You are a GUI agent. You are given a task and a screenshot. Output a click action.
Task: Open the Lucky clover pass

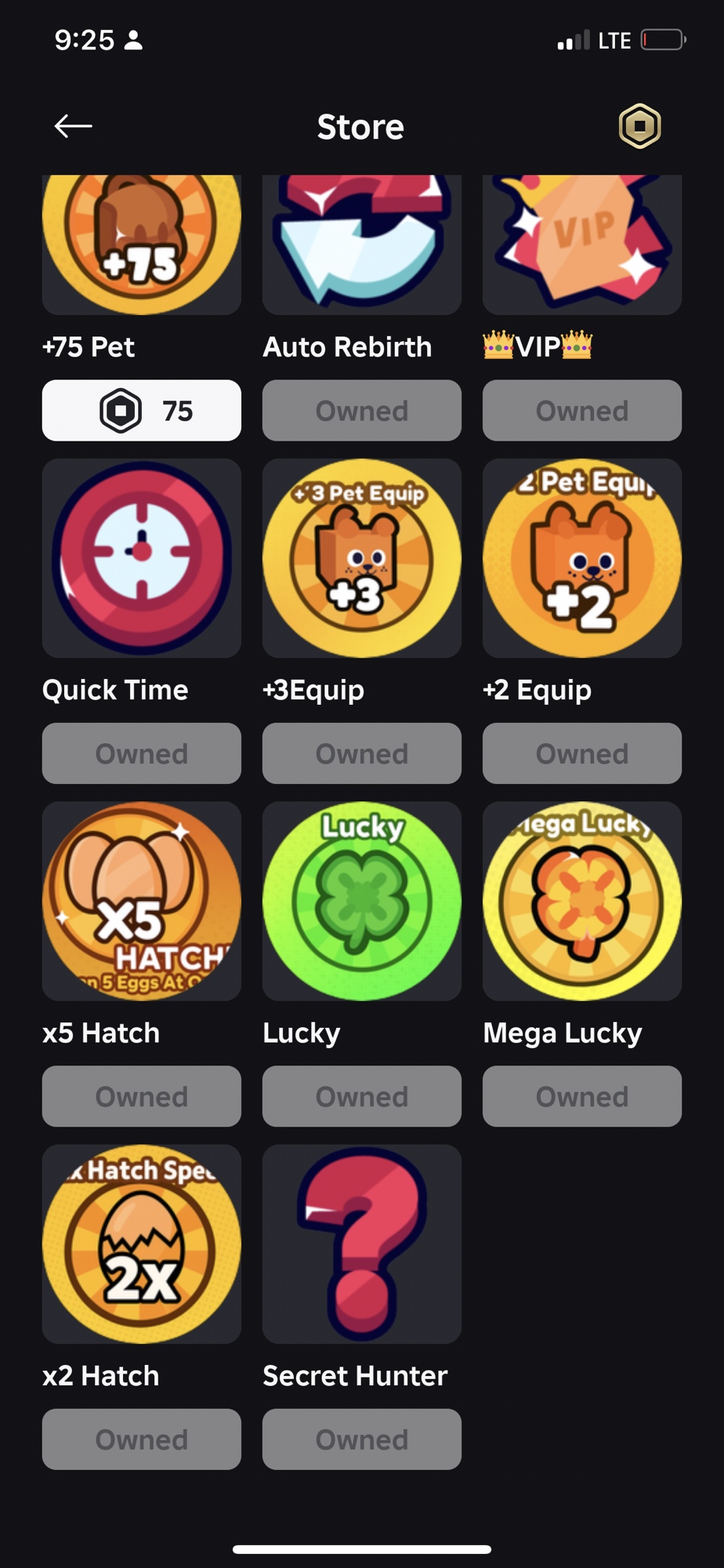pyautogui.click(x=361, y=901)
